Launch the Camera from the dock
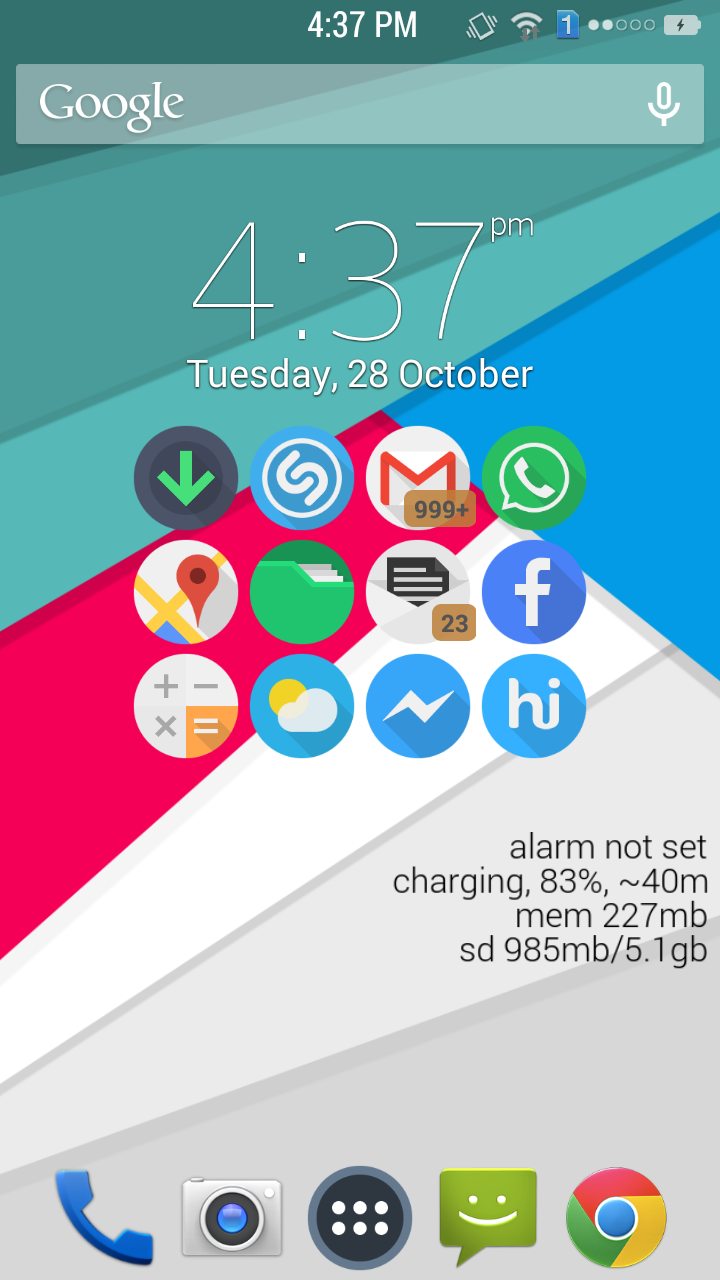 click(232, 1217)
